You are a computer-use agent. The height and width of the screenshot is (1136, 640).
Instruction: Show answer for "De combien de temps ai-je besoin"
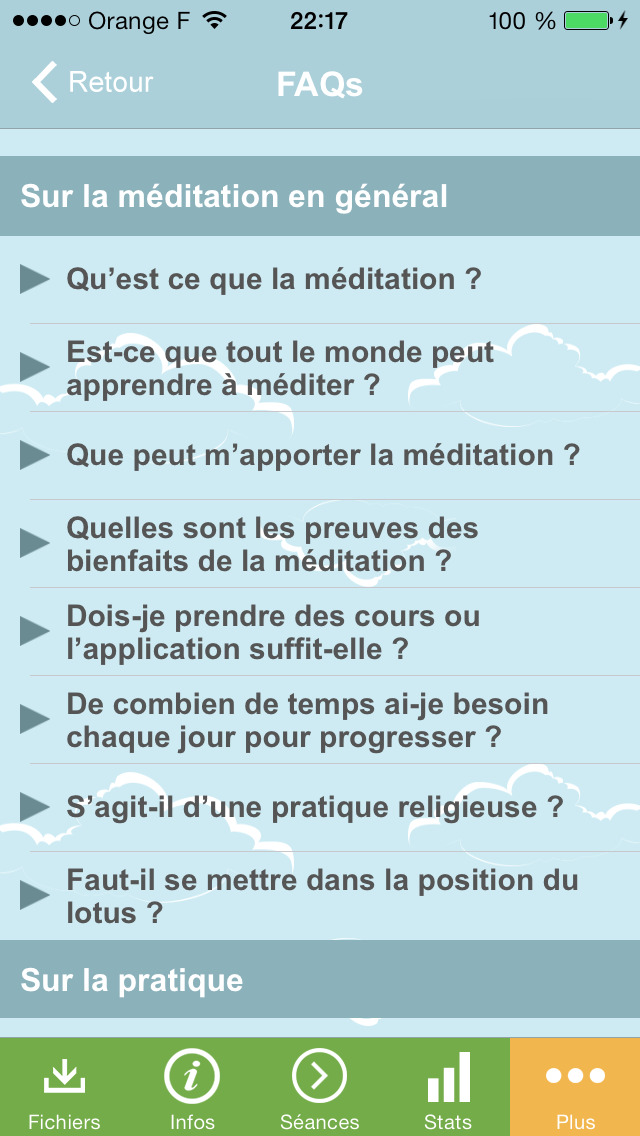point(306,720)
